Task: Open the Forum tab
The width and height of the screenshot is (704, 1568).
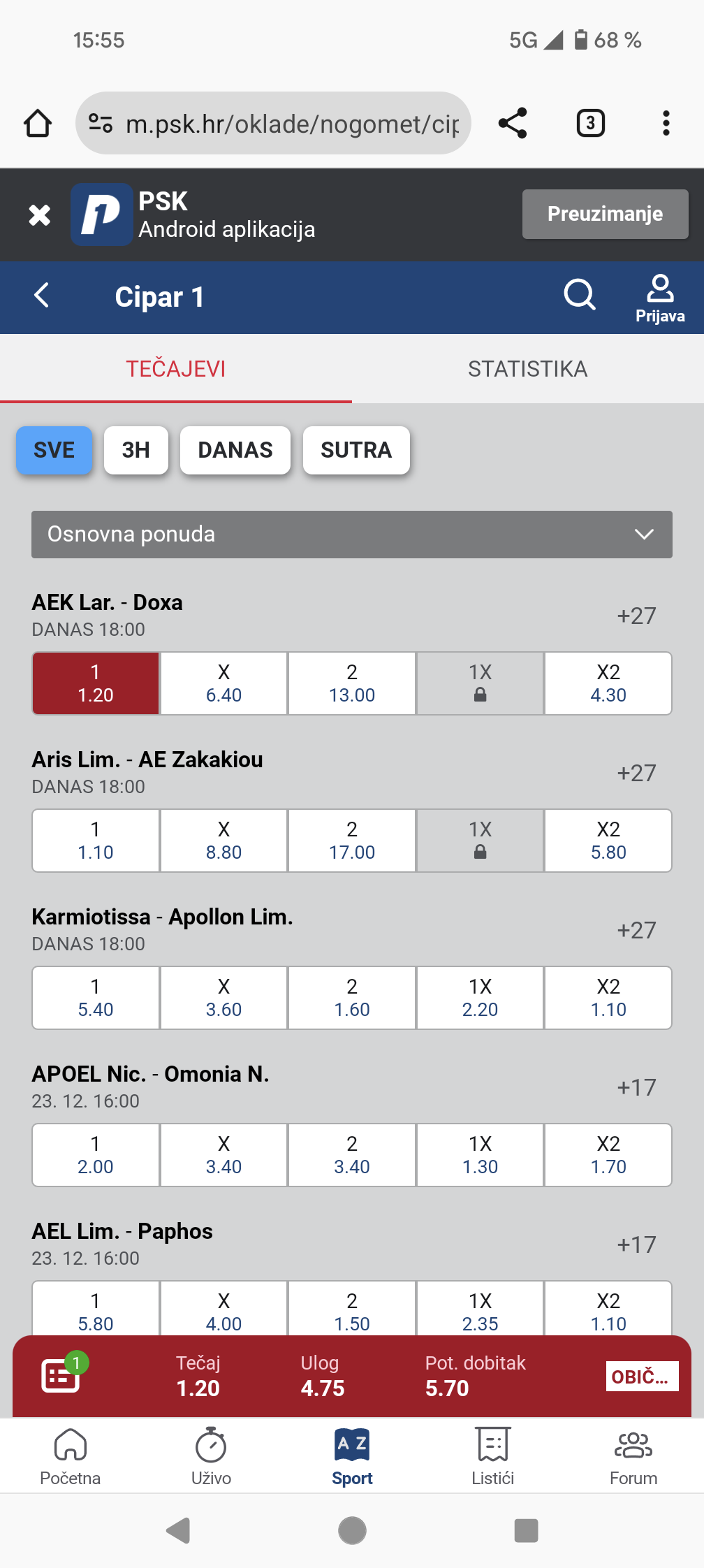Action: click(633, 1456)
